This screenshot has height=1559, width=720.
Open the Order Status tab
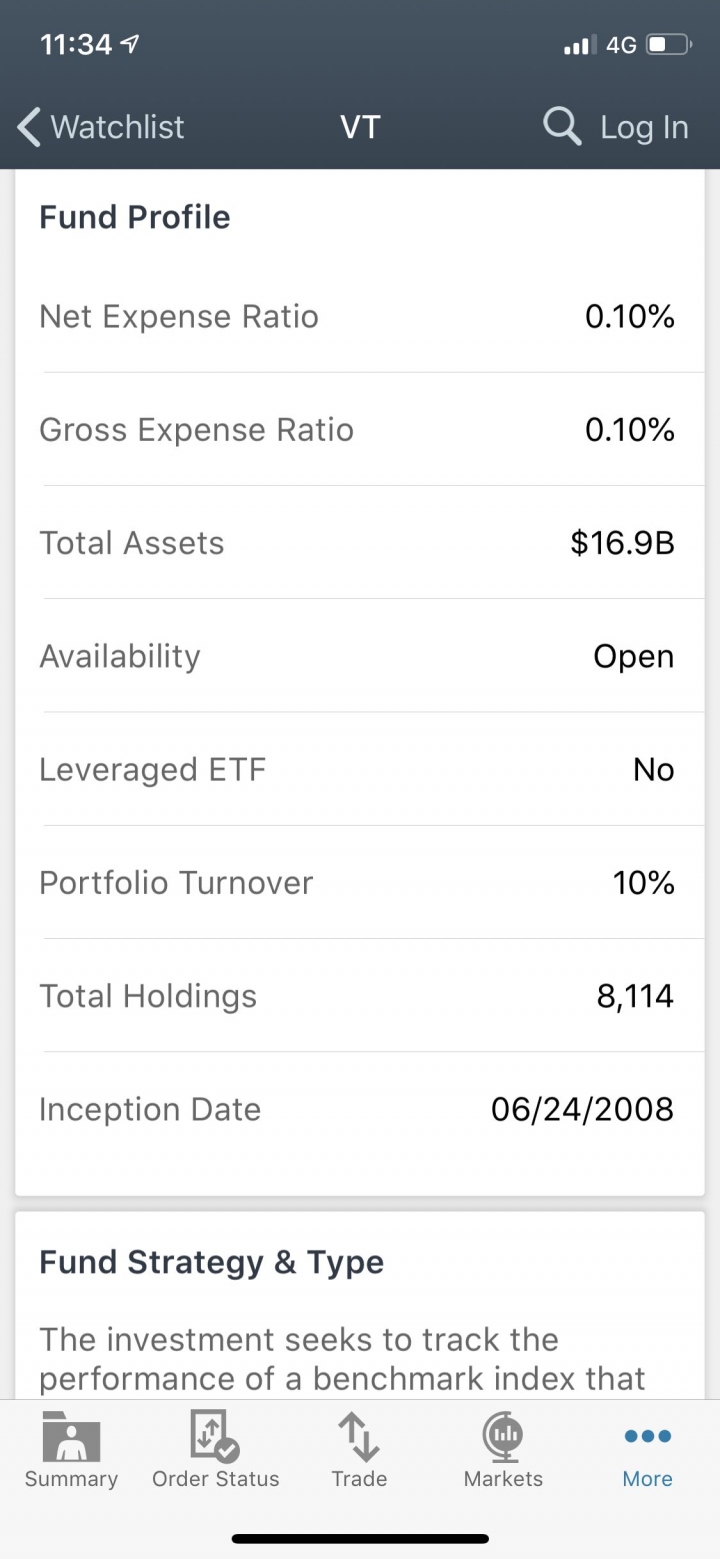215,1450
